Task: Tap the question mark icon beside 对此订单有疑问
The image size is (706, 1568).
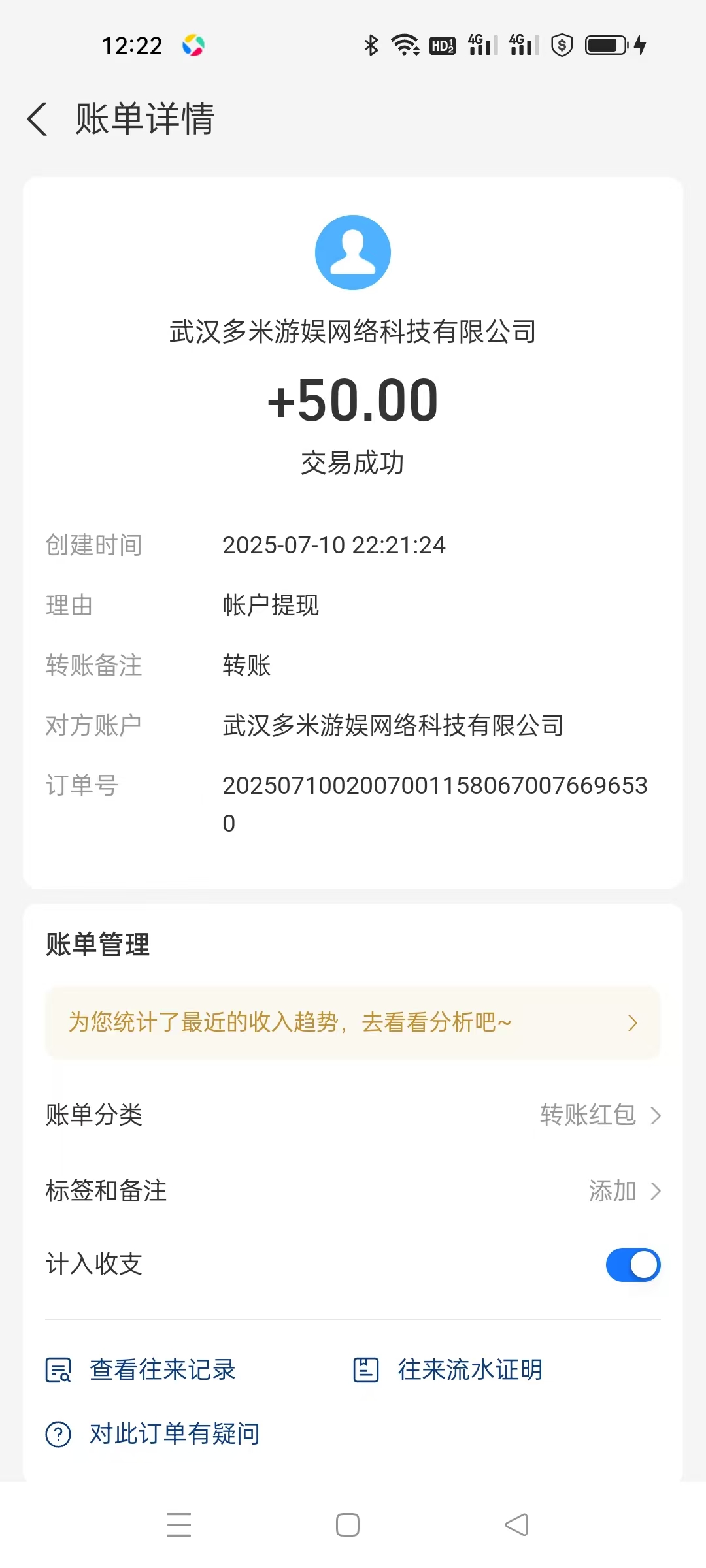Action: click(x=59, y=1433)
